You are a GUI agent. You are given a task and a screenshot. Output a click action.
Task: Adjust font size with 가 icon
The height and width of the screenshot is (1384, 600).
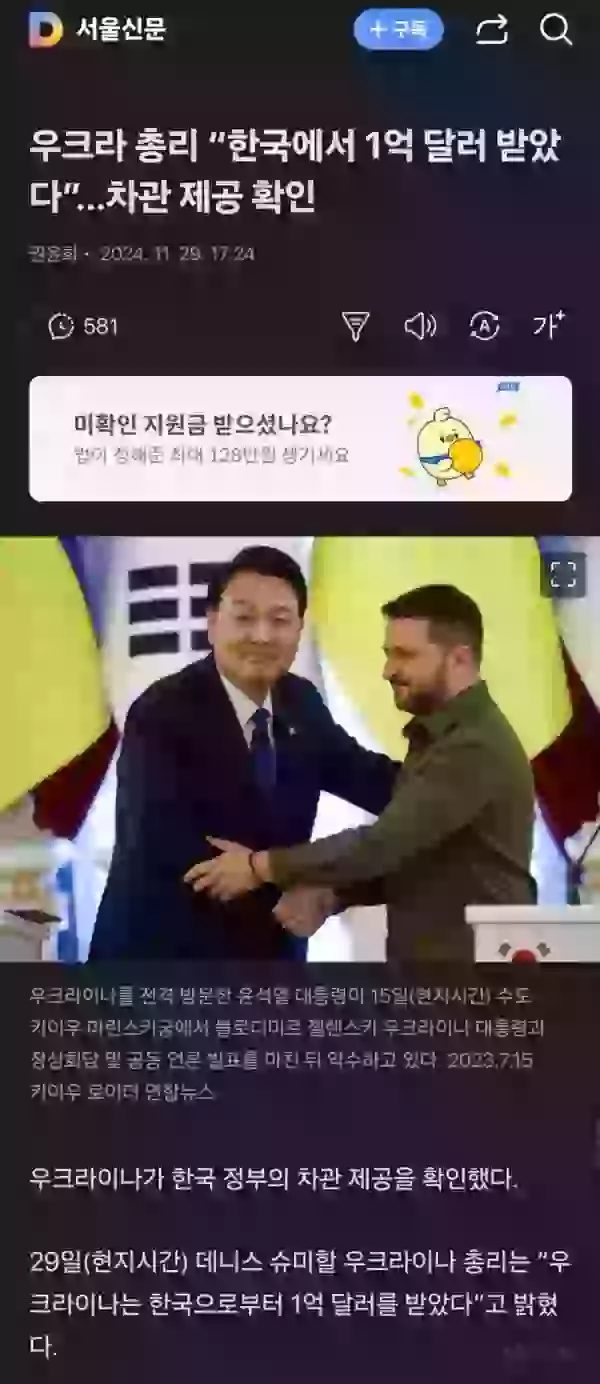tap(548, 326)
